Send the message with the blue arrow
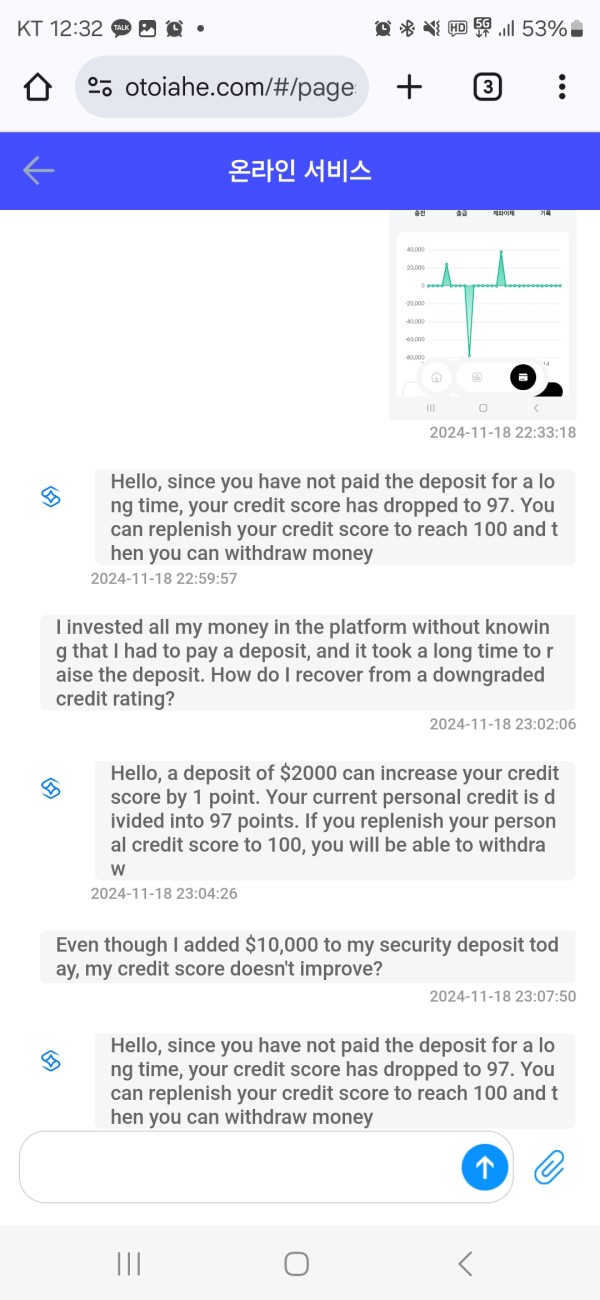The height and width of the screenshot is (1300, 600). tap(485, 1167)
